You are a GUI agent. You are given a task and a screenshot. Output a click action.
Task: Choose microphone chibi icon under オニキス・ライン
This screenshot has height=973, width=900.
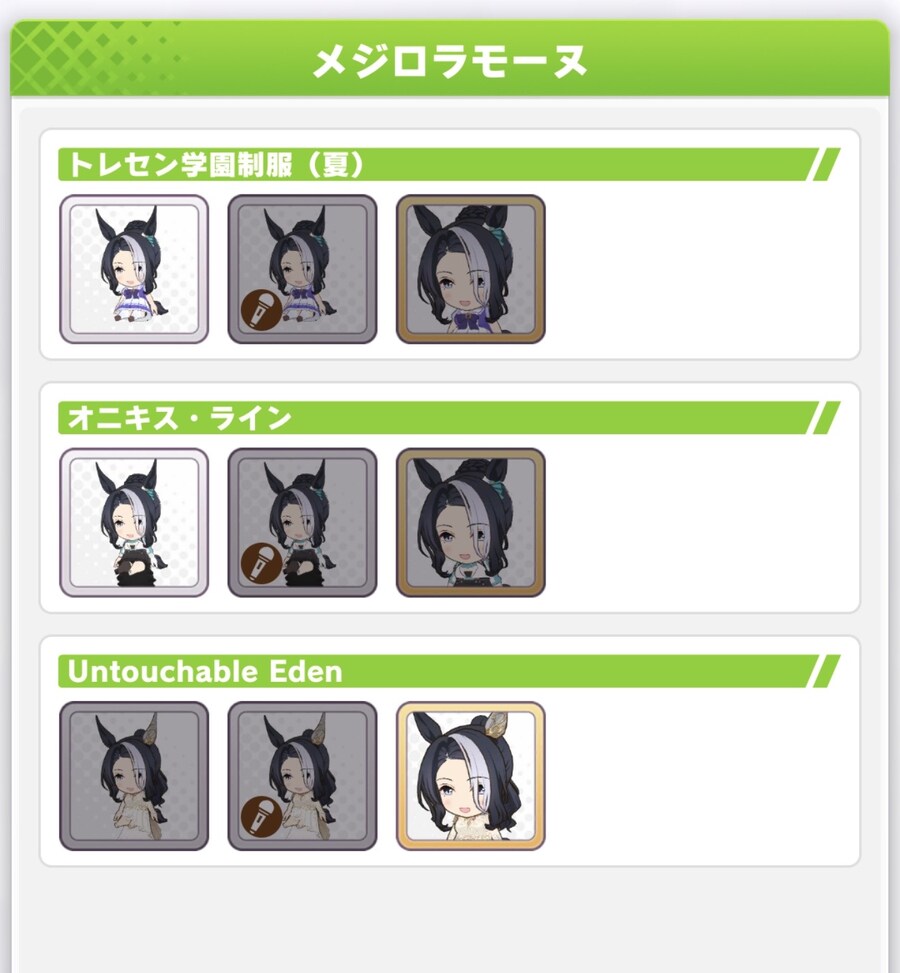point(302,522)
